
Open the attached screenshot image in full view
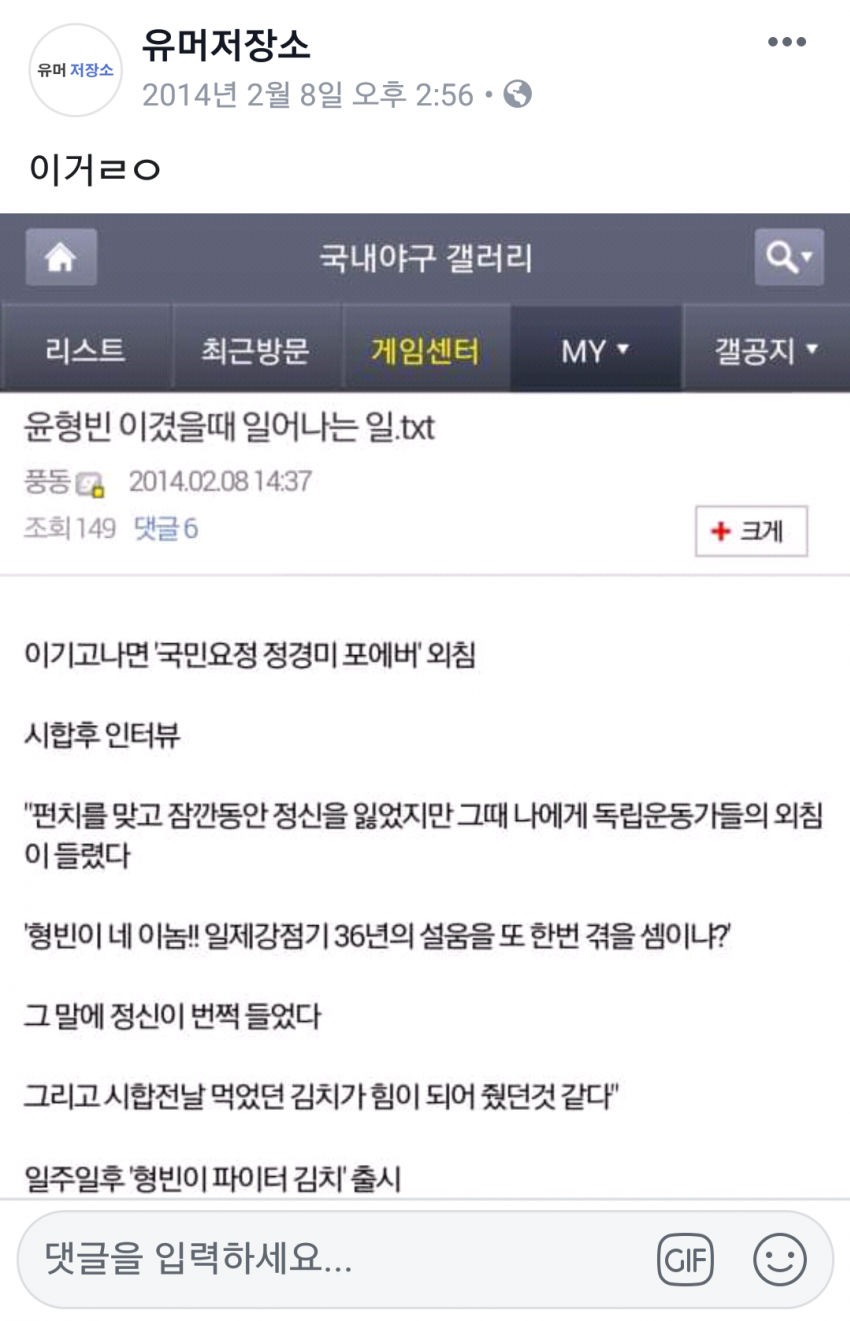(x=425, y=700)
